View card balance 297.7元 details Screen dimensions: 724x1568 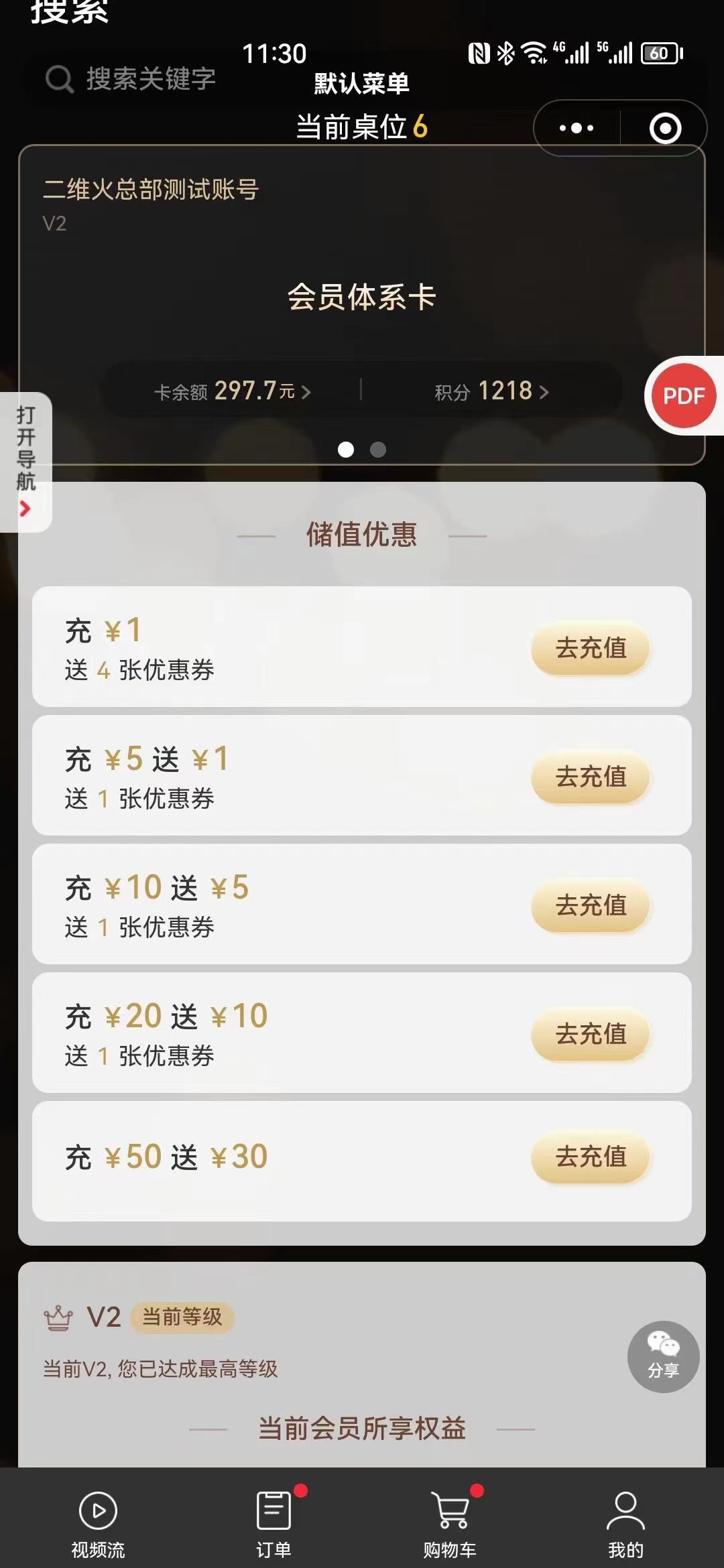(x=232, y=391)
